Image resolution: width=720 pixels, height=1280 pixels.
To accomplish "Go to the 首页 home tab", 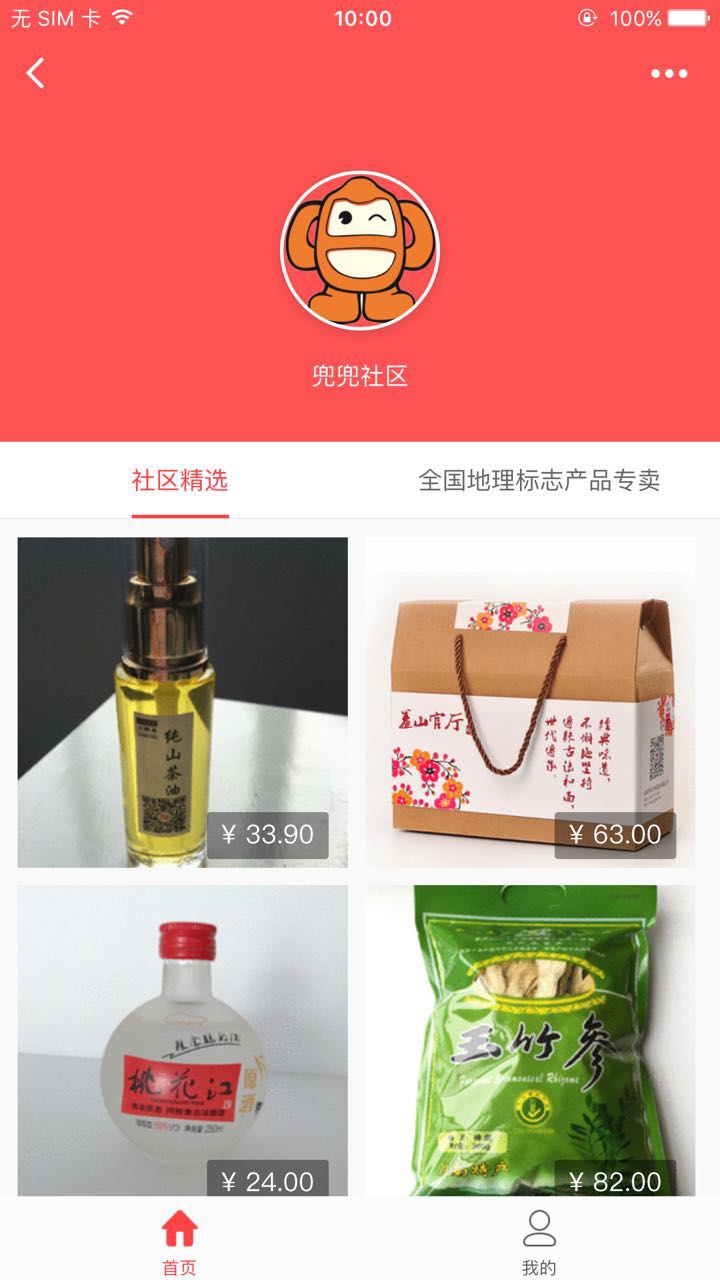I will pos(180,1240).
